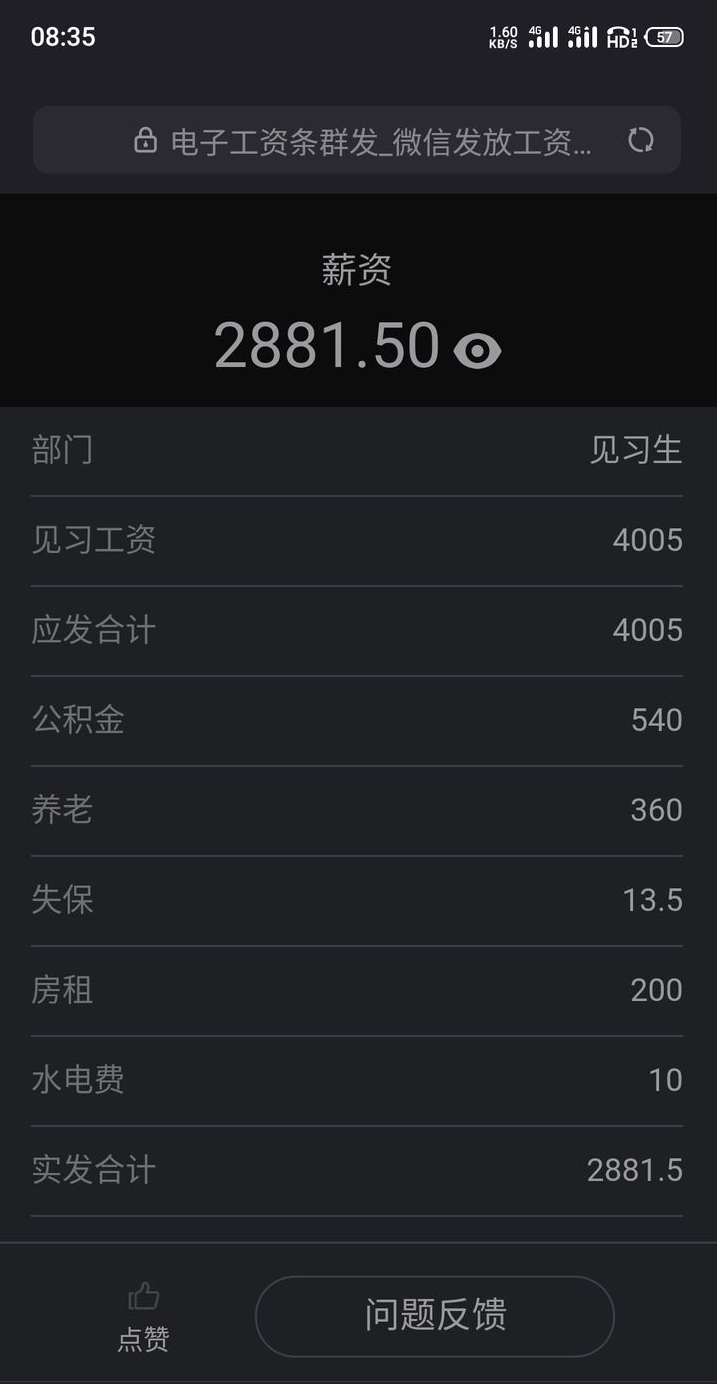Hide the salary amount with the eye icon
Viewport: 717px width, 1384px height.
tap(477, 351)
